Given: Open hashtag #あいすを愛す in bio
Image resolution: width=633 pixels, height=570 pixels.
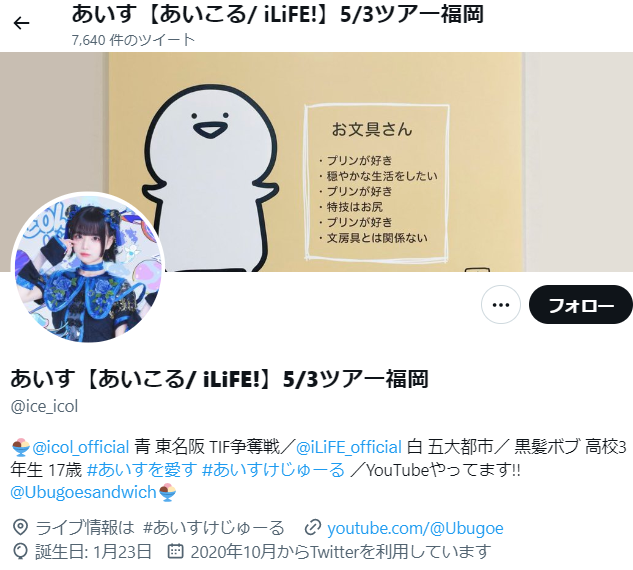Looking at the screenshot, I should click(140, 469).
